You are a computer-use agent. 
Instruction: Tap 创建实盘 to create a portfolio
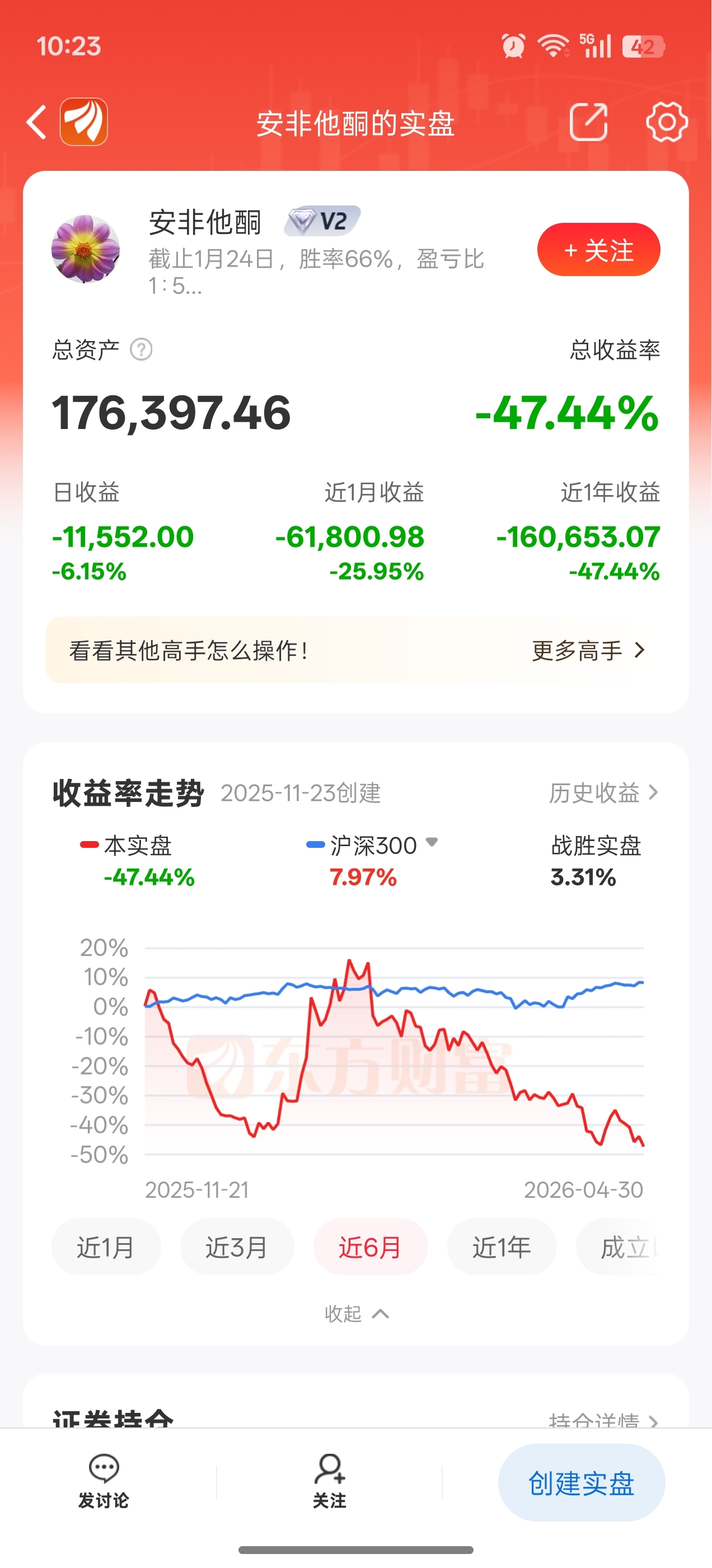pyautogui.click(x=581, y=1483)
